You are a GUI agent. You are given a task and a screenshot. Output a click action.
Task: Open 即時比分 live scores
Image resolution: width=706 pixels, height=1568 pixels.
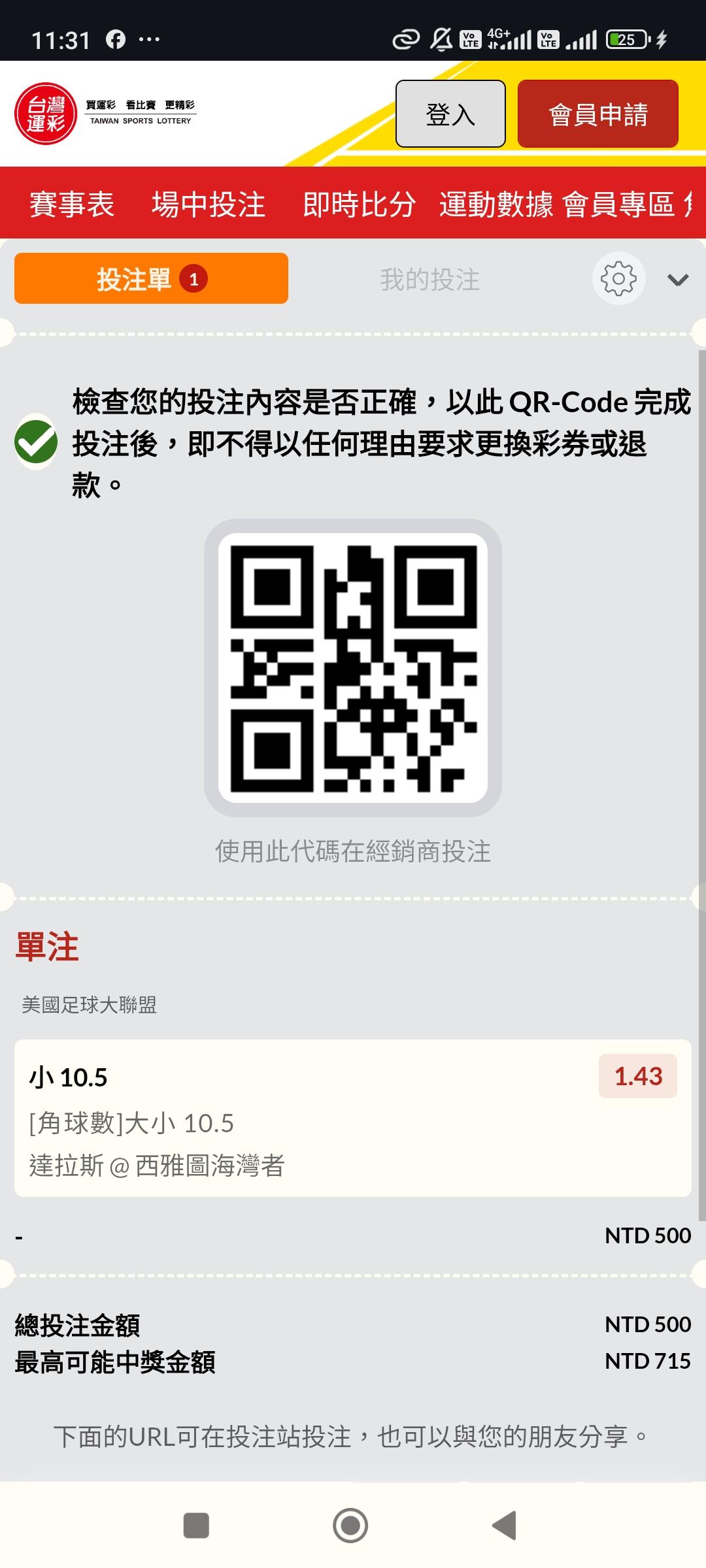click(x=359, y=204)
